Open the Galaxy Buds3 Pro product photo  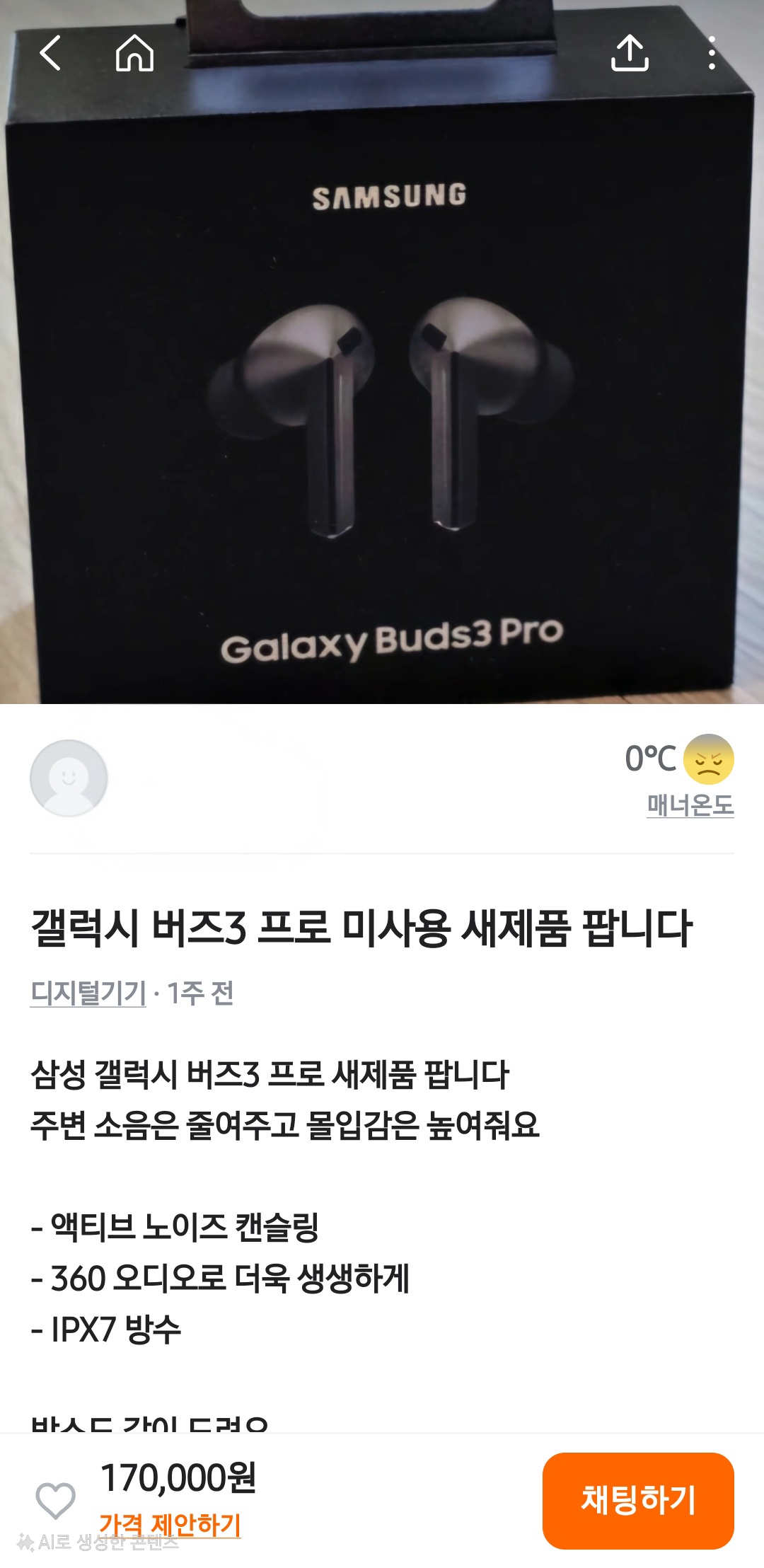click(x=382, y=396)
